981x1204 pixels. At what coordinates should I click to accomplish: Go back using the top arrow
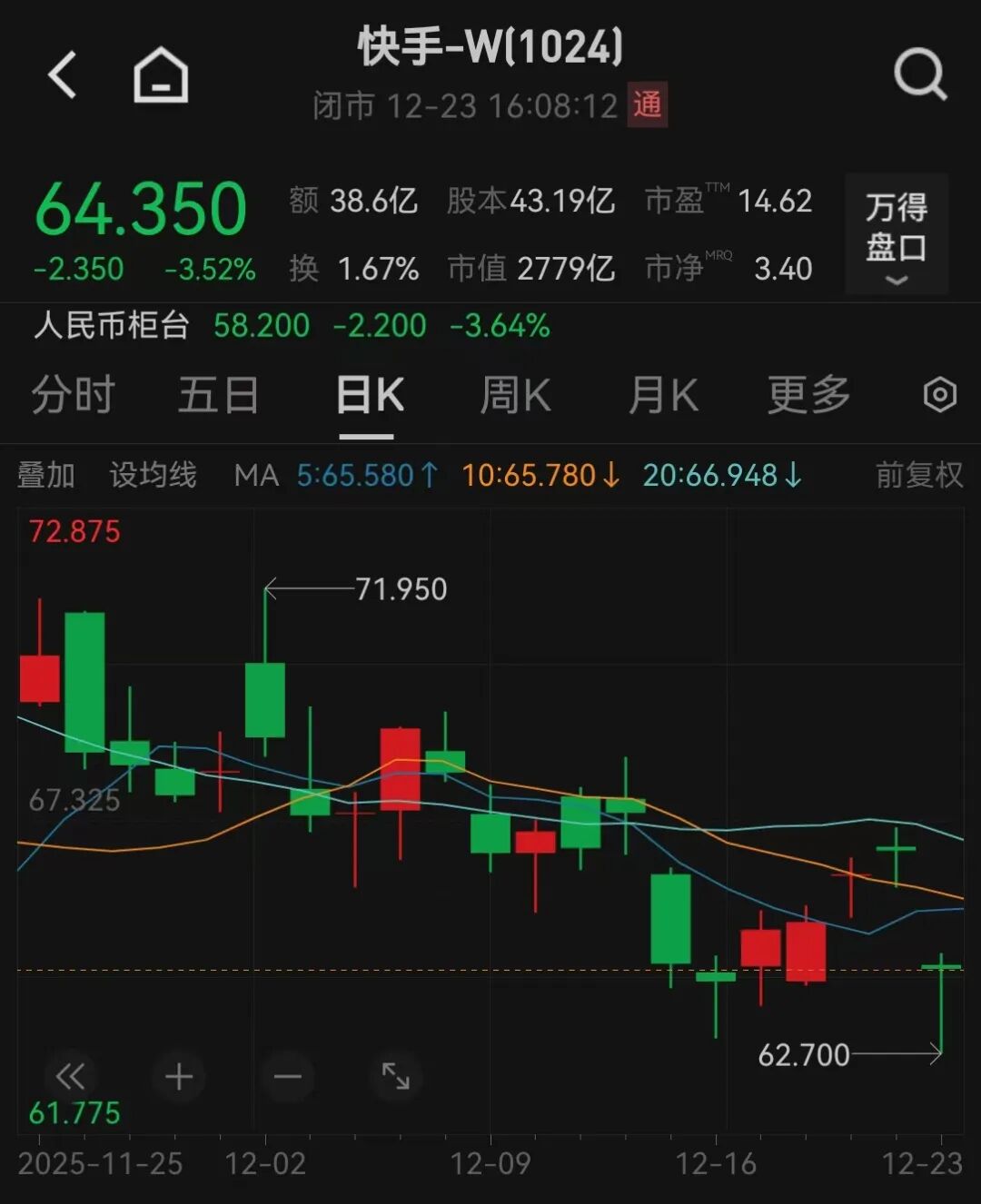[62, 74]
